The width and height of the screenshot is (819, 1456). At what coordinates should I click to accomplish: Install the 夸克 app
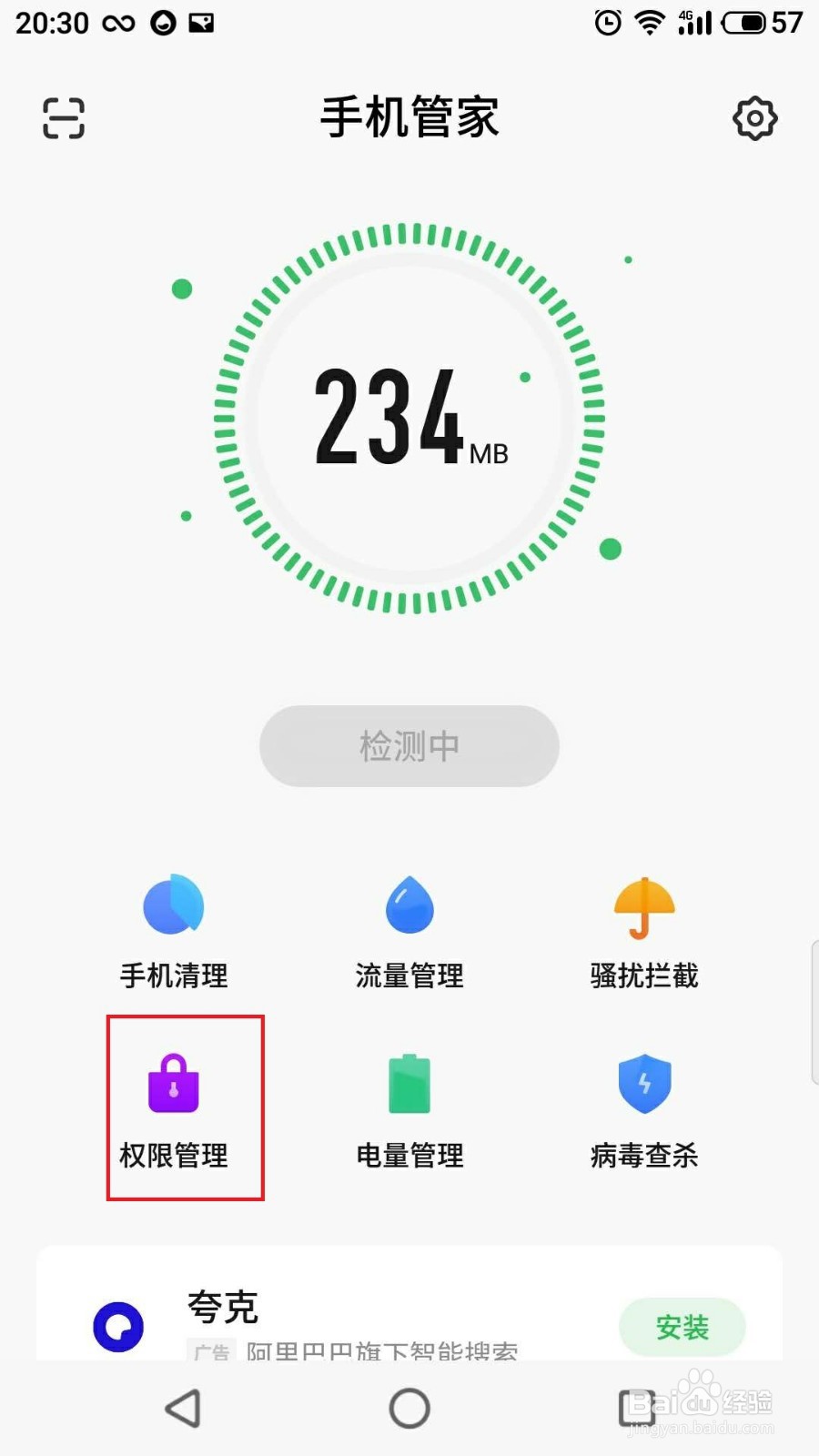[x=682, y=1328]
